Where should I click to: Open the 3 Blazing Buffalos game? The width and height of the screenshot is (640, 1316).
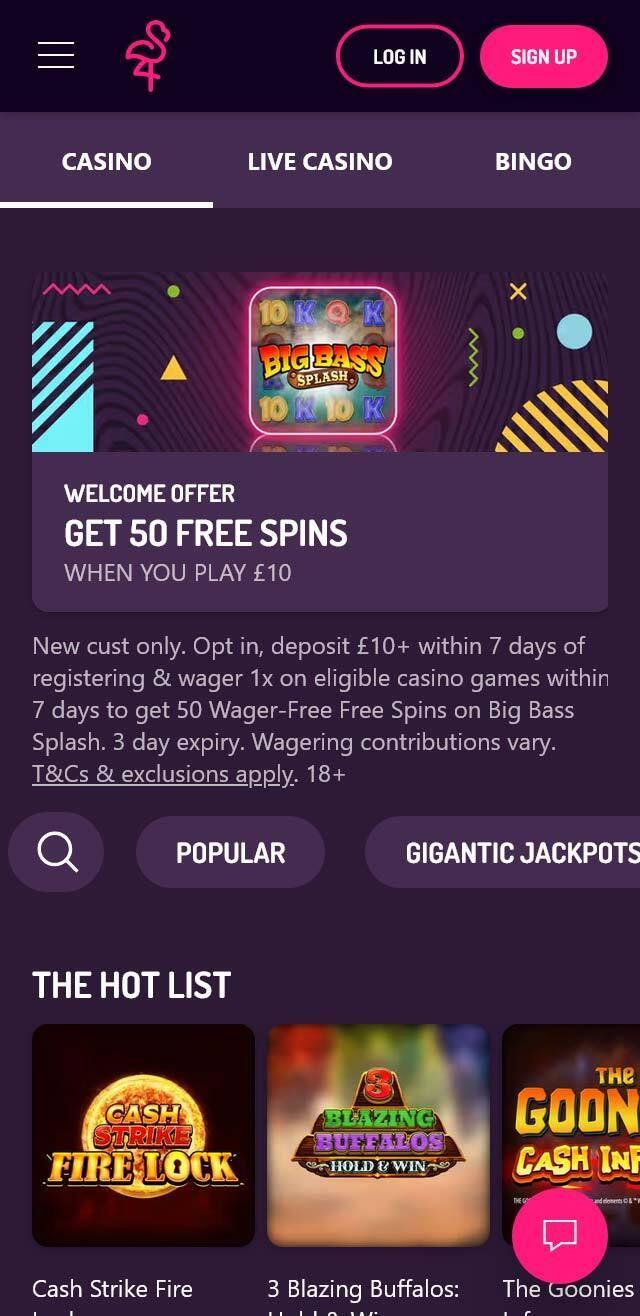pyautogui.click(x=378, y=1135)
